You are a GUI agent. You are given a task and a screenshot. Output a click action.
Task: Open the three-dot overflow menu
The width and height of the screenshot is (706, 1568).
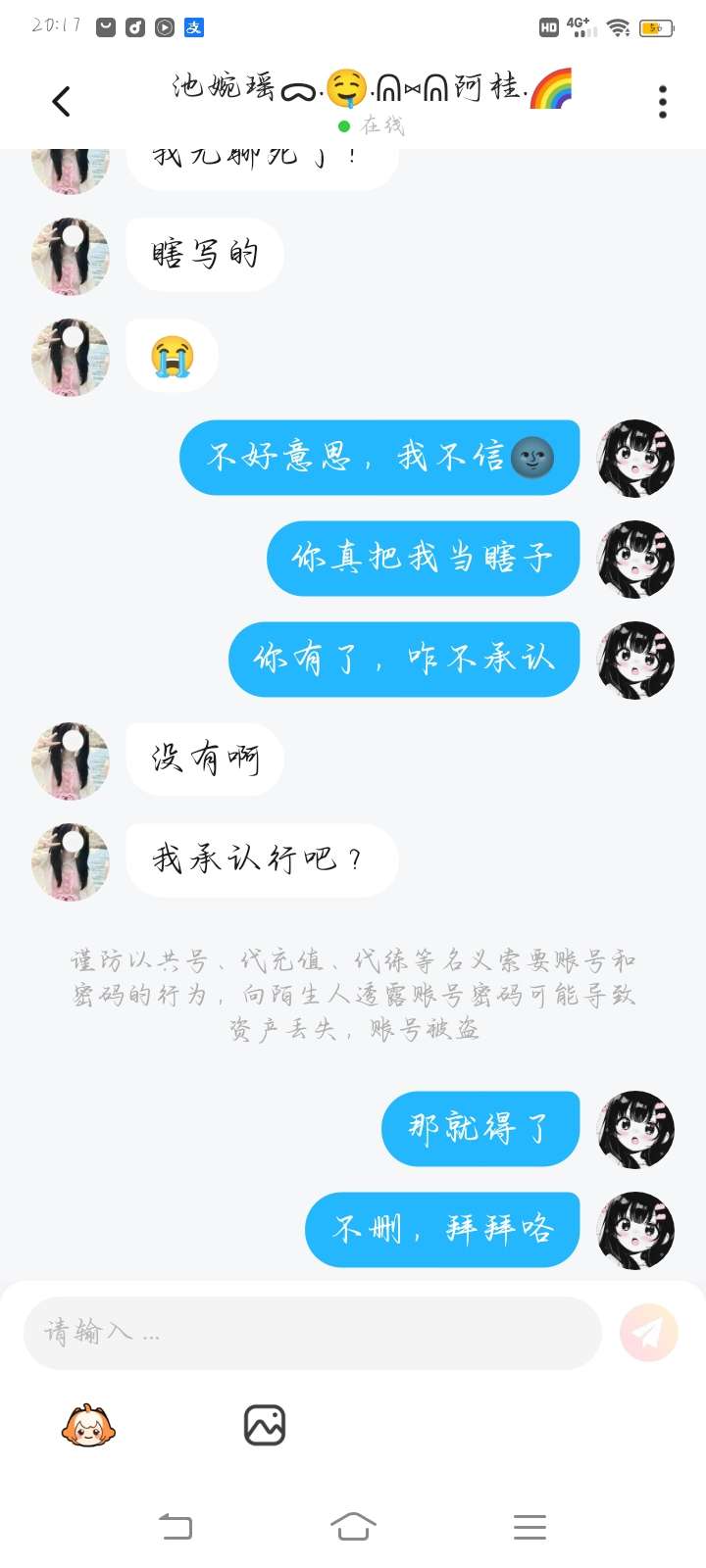click(x=663, y=102)
